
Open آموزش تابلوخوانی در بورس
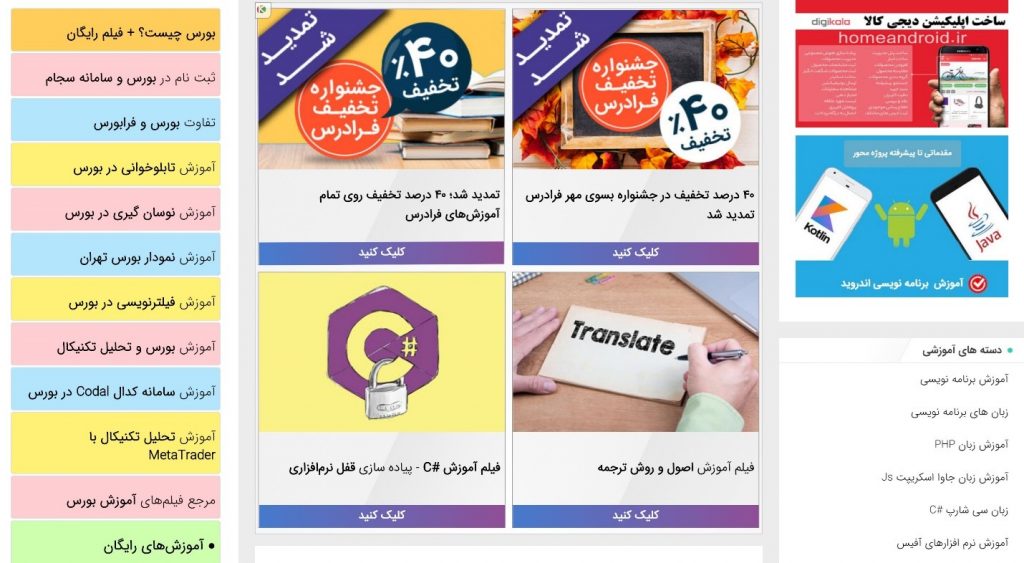(144, 168)
